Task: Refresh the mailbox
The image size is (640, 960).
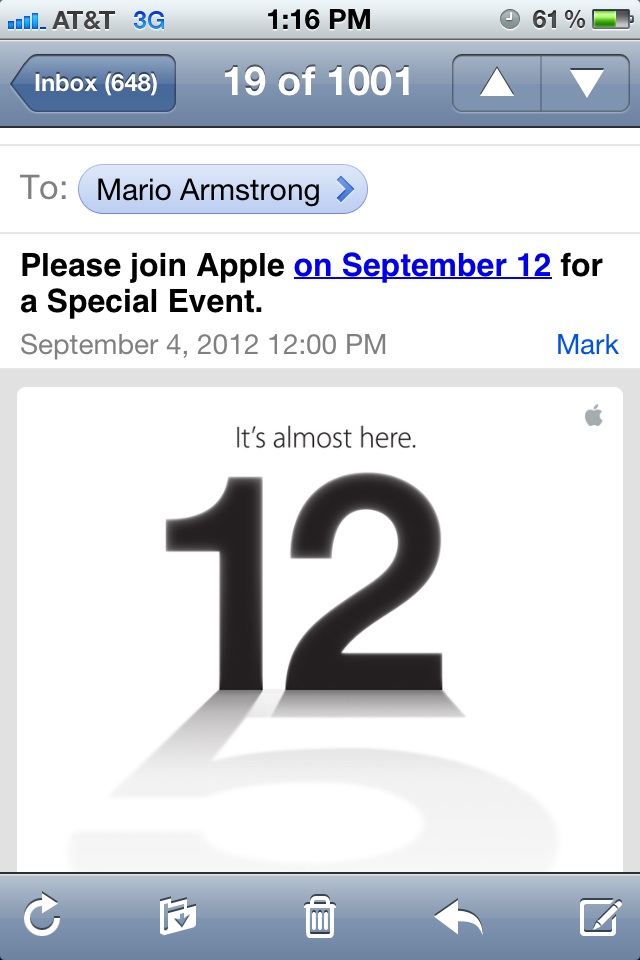Action: (43, 916)
